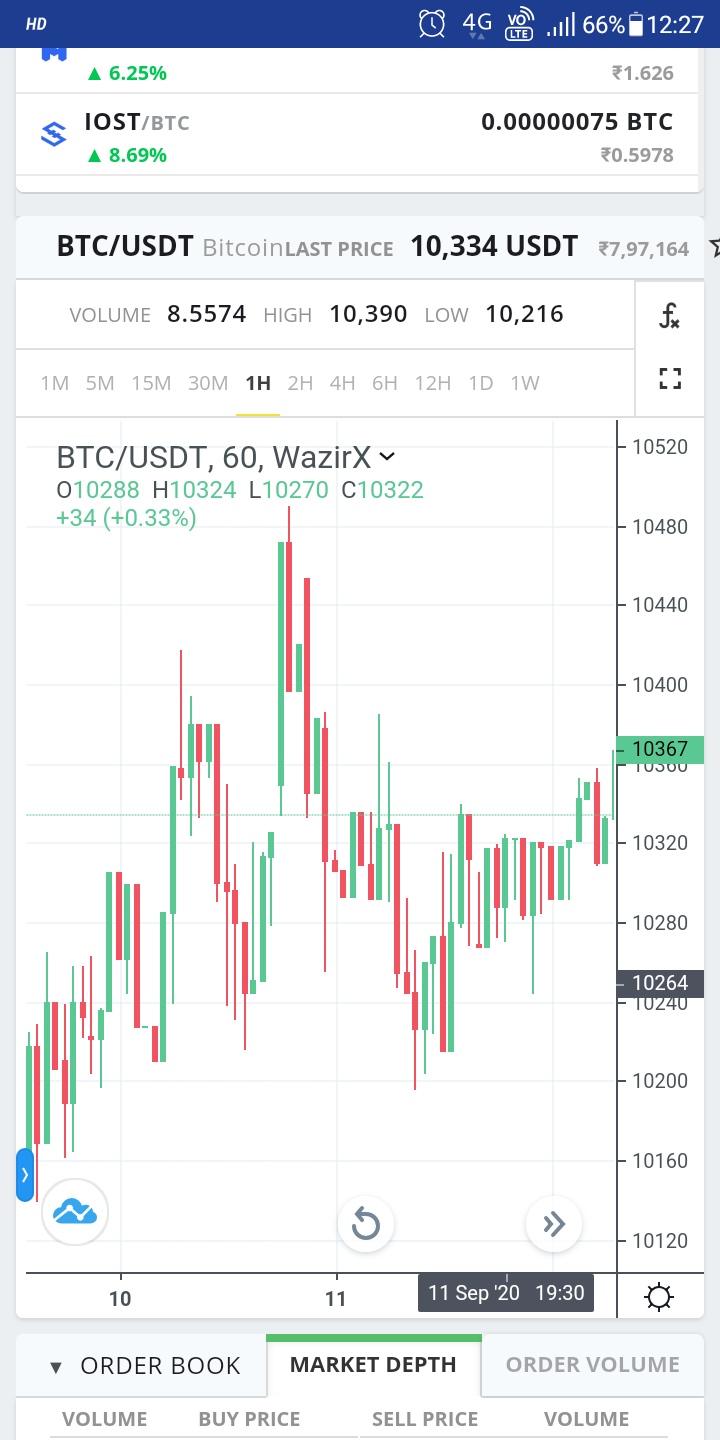Switch to the 12H interval
The height and width of the screenshot is (1440, 720).
click(432, 383)
